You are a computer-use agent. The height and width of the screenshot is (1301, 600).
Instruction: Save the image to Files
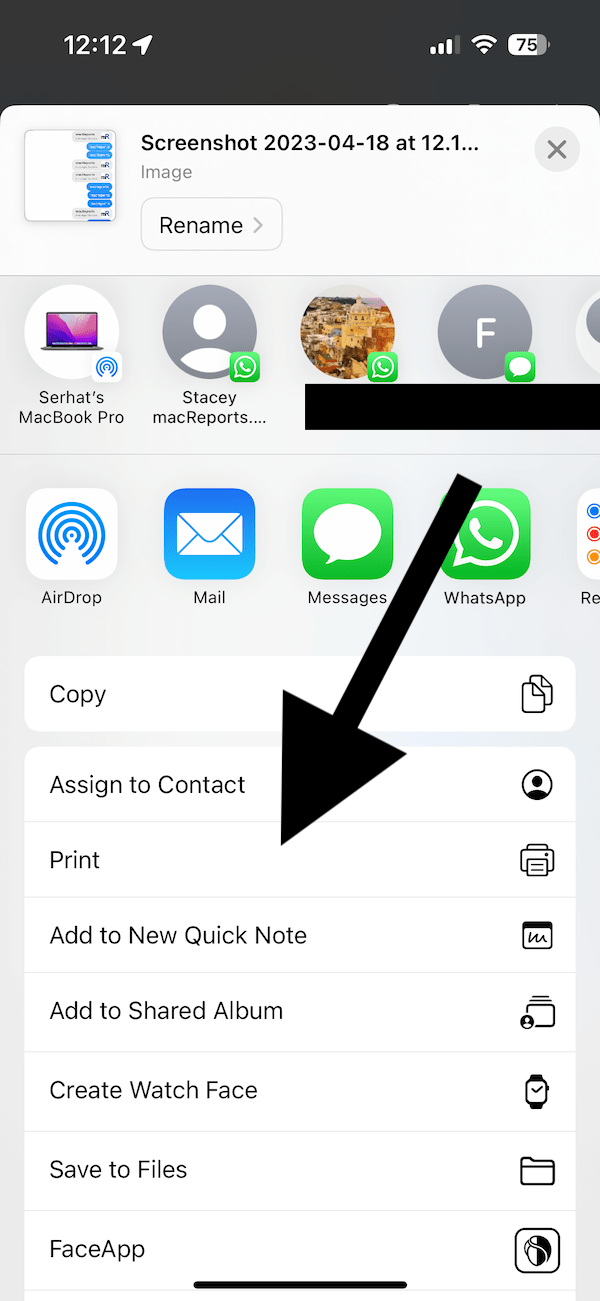coord(300,1170)
